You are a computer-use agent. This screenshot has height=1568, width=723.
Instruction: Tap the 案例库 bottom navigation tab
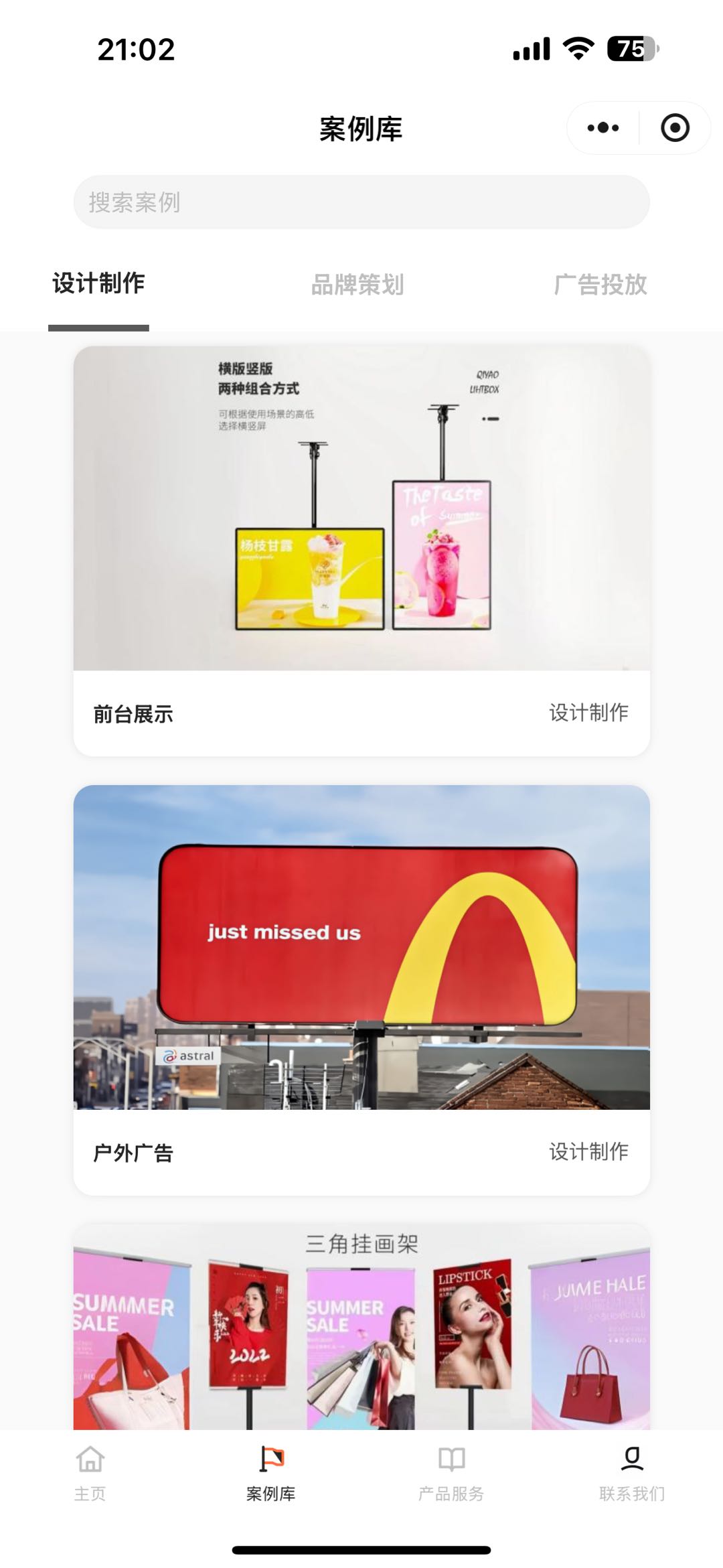pyautogui.click(x=271, y=1474)
